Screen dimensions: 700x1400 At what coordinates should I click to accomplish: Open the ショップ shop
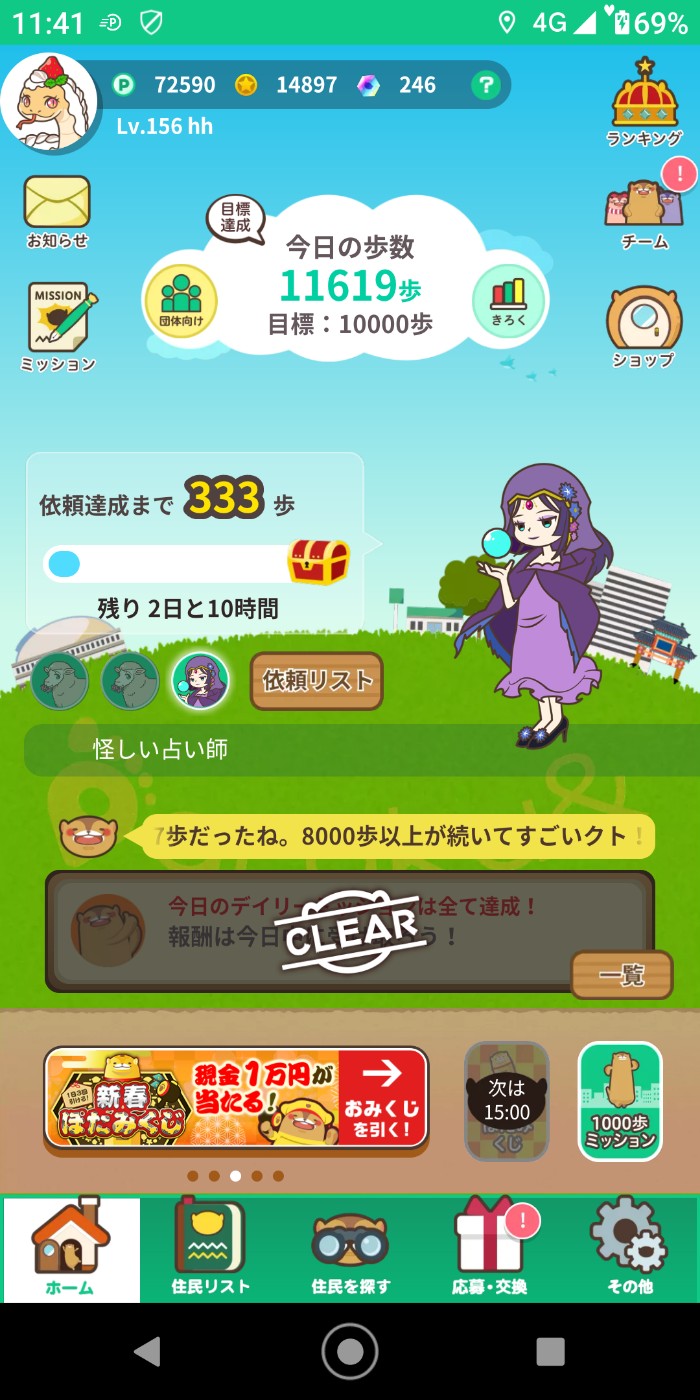(x=644, y=327)
